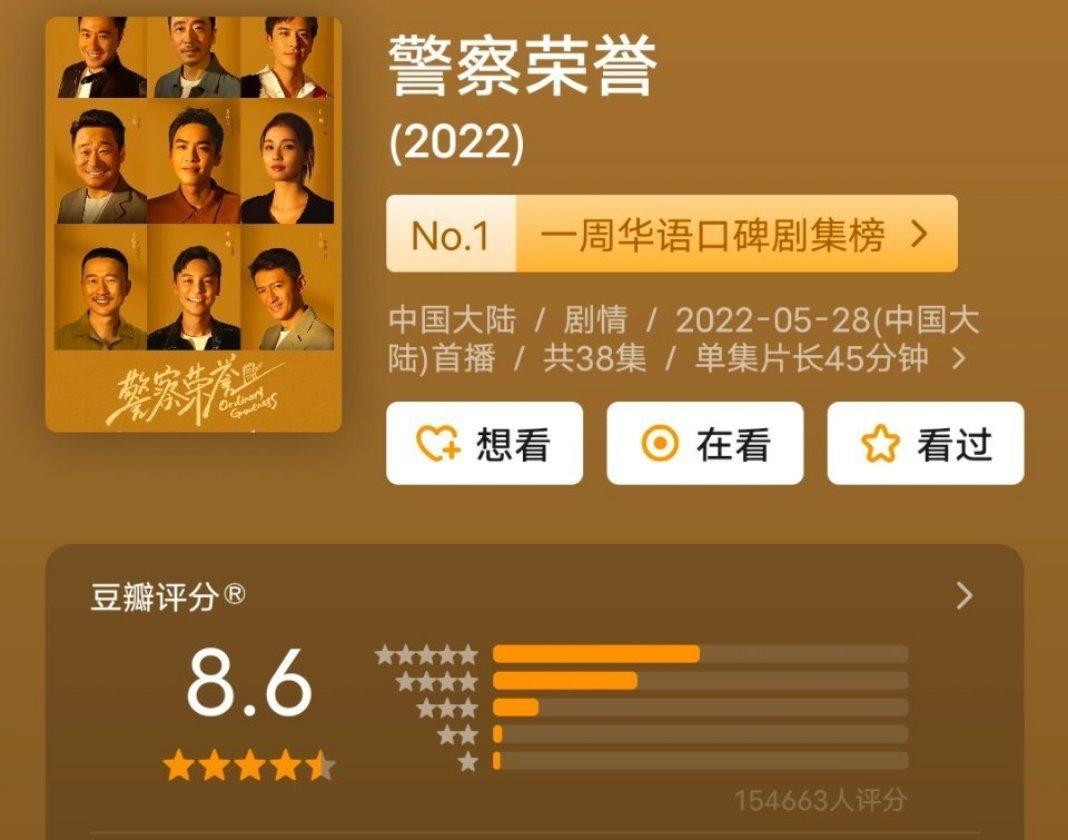Open the No.1 一周华语口碑剧集榜 ranking
Screen dimensions: 1068x840
pos(671,234)
